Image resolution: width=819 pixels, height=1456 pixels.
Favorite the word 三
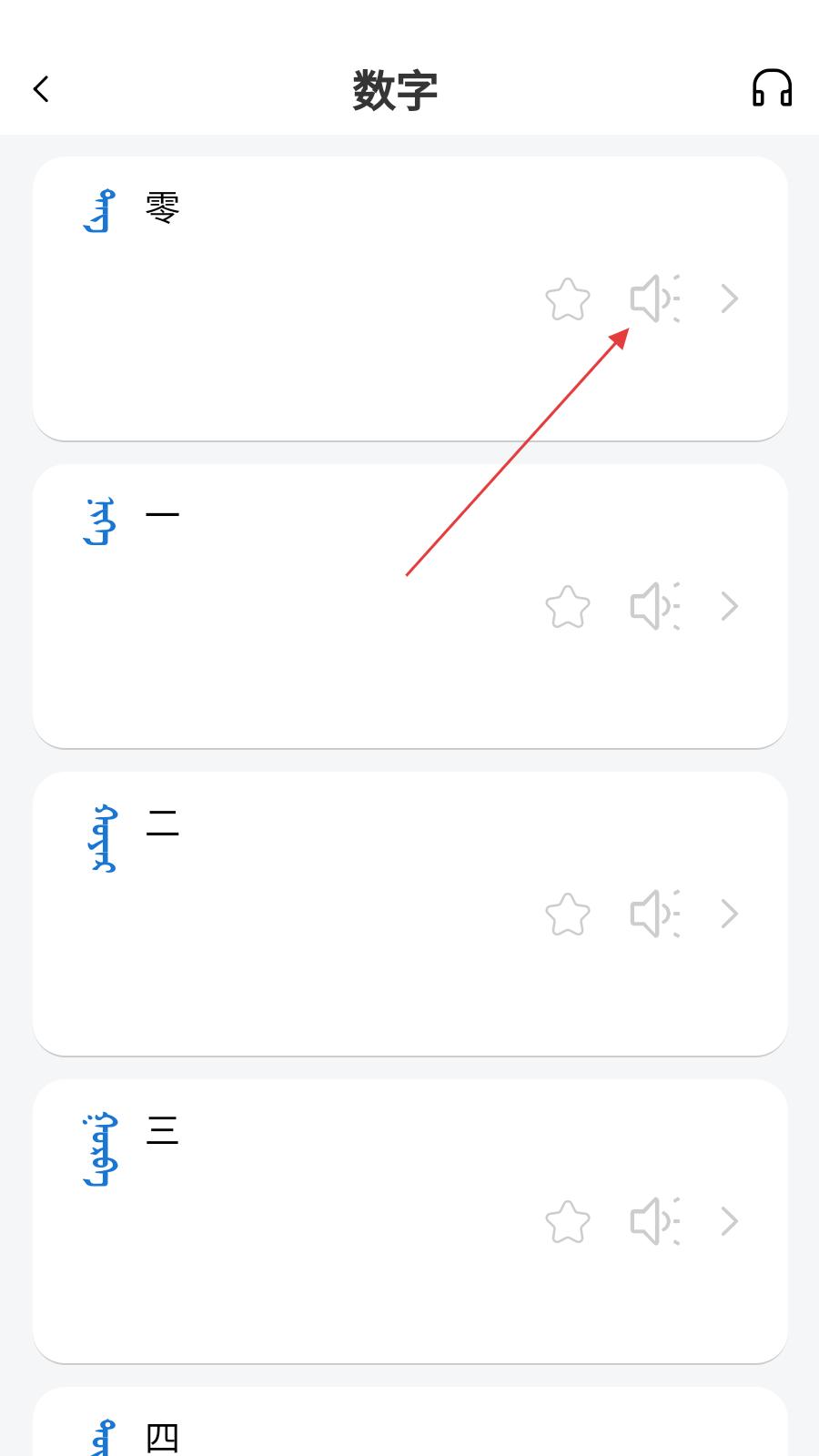tap(568, 1222)
